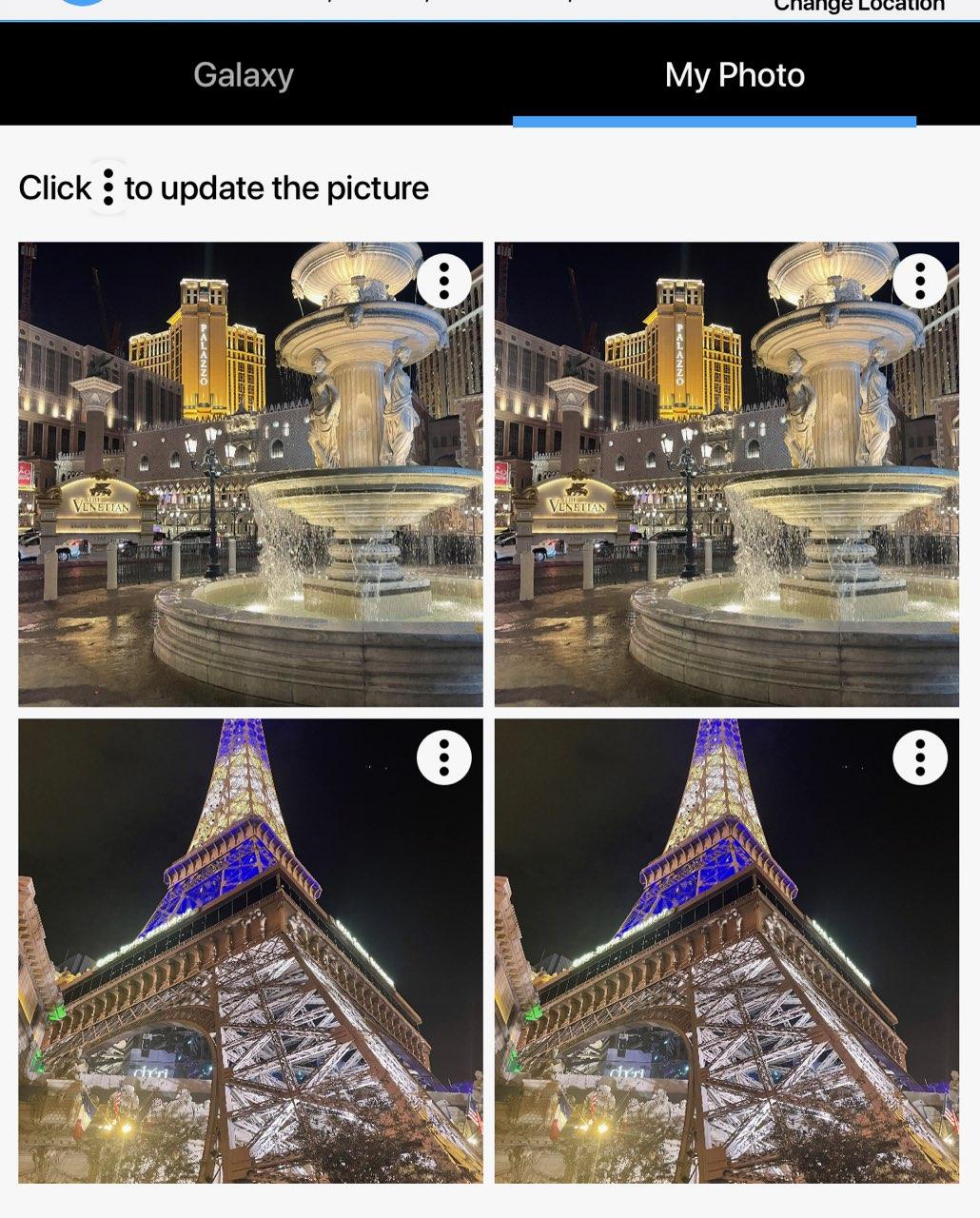Tap Change Location

(x=858, y=6)
